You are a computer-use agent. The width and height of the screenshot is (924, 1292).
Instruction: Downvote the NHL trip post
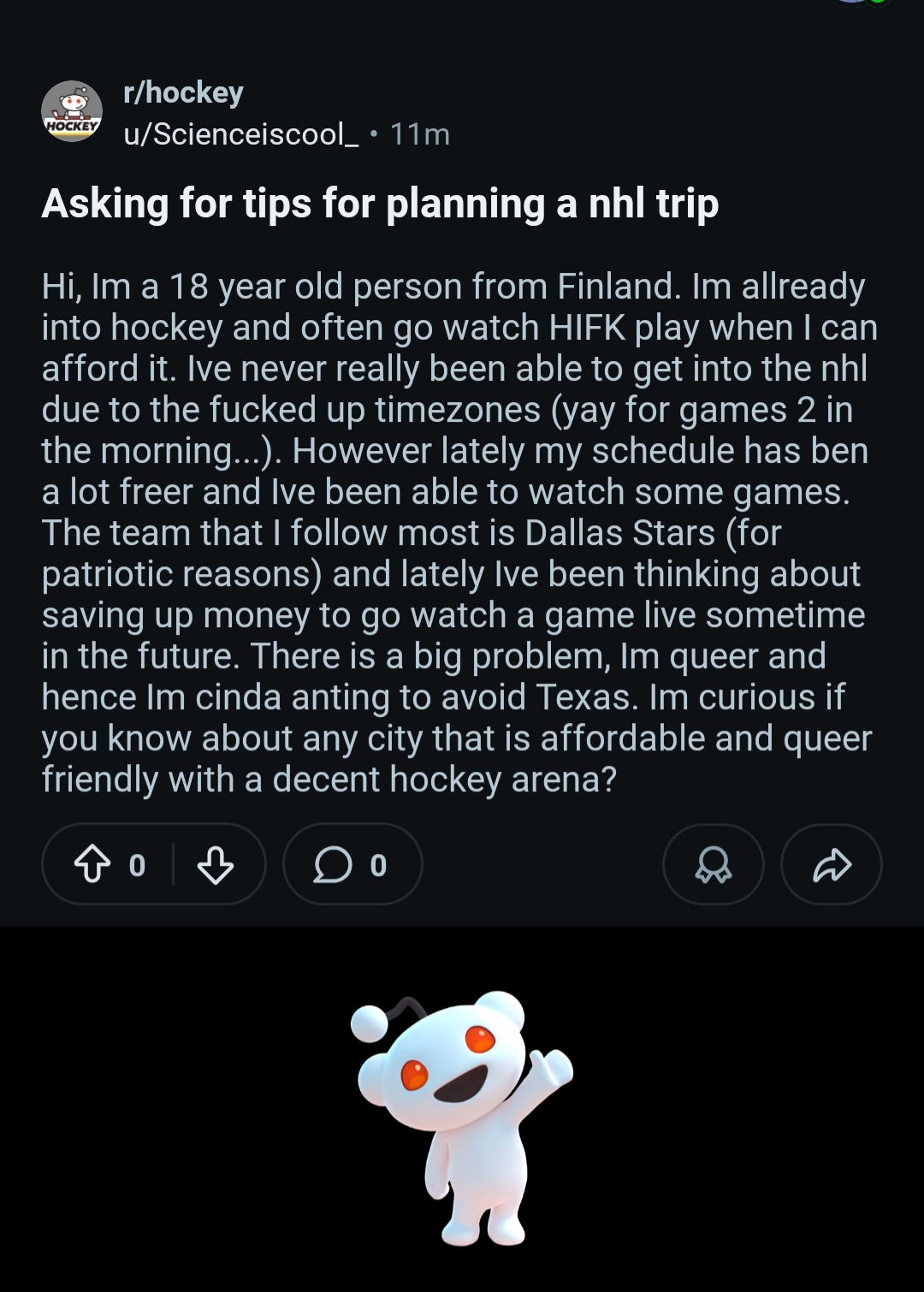(215, 866)
